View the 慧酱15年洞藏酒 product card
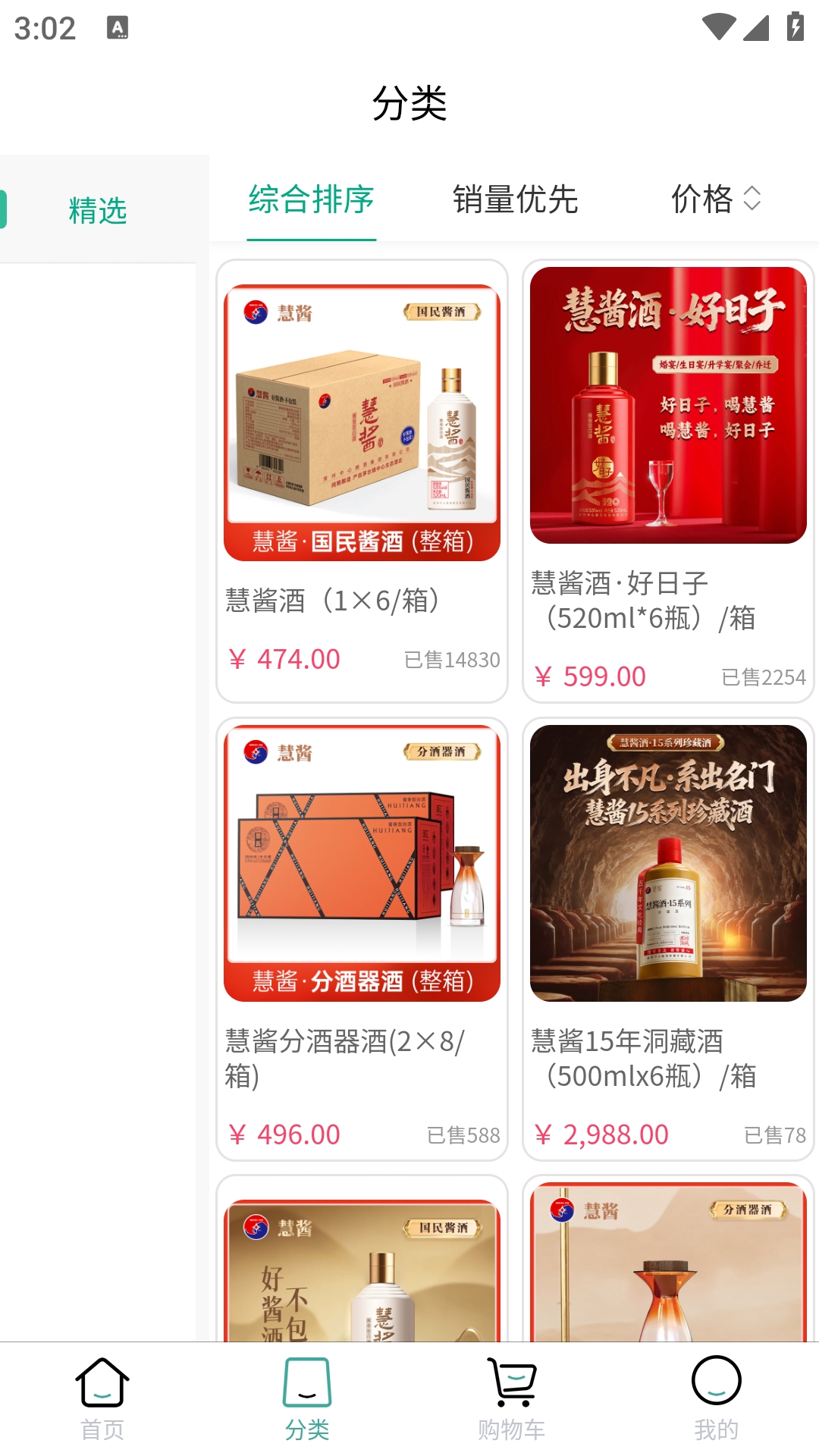Image resolution: width=819 pixels, height=1456 pixels. tap(668, 939)
